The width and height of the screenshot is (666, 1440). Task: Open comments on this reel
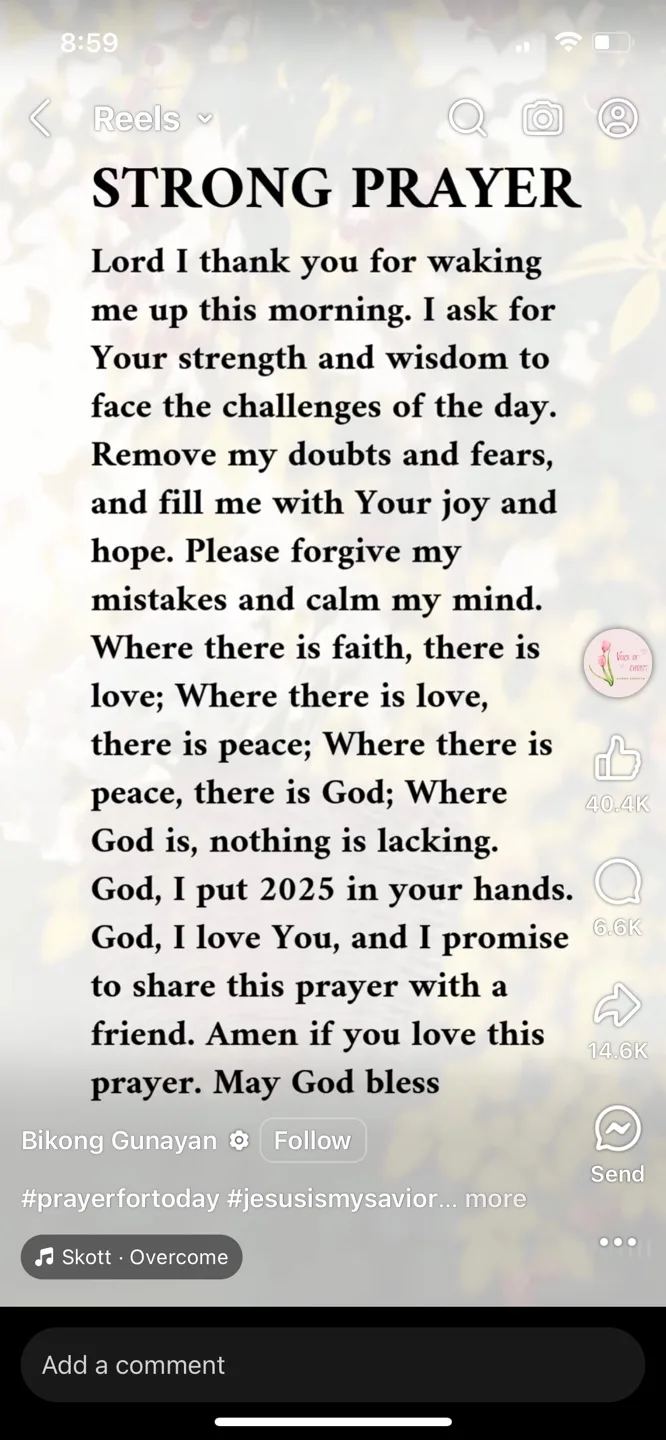[x=617, y=883]
